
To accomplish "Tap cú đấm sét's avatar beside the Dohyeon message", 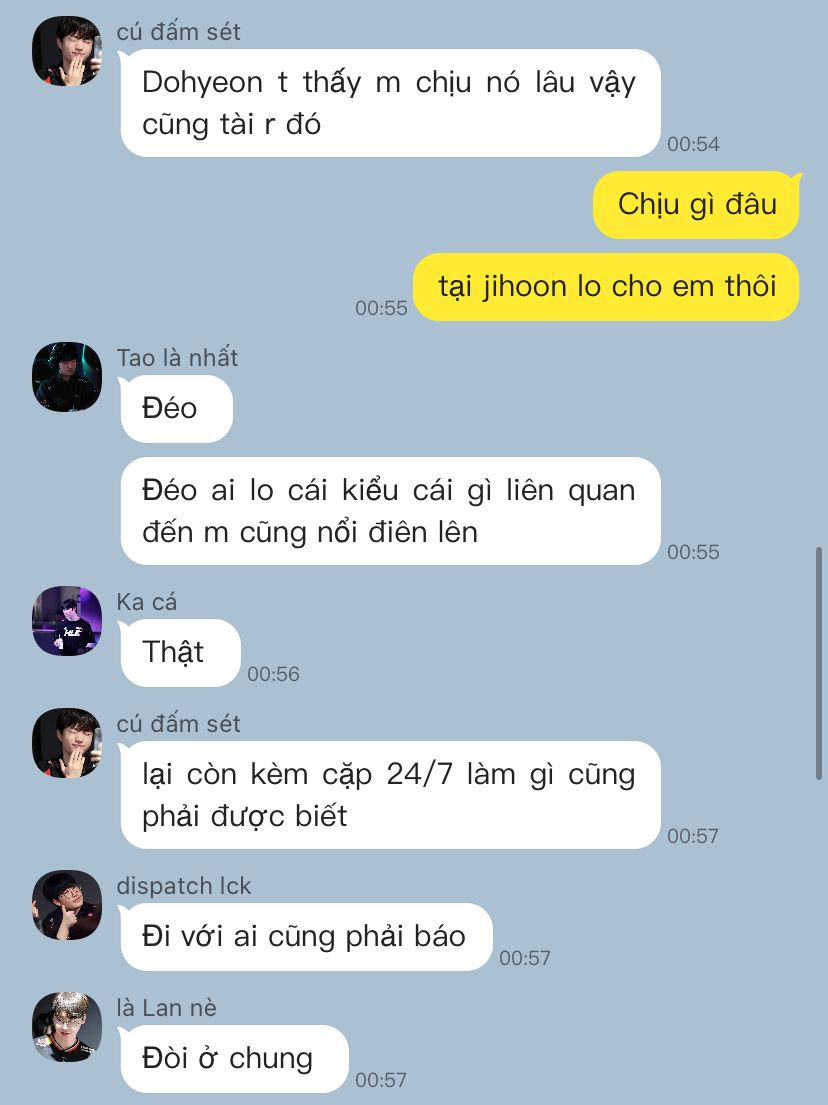I will [67, 51].
